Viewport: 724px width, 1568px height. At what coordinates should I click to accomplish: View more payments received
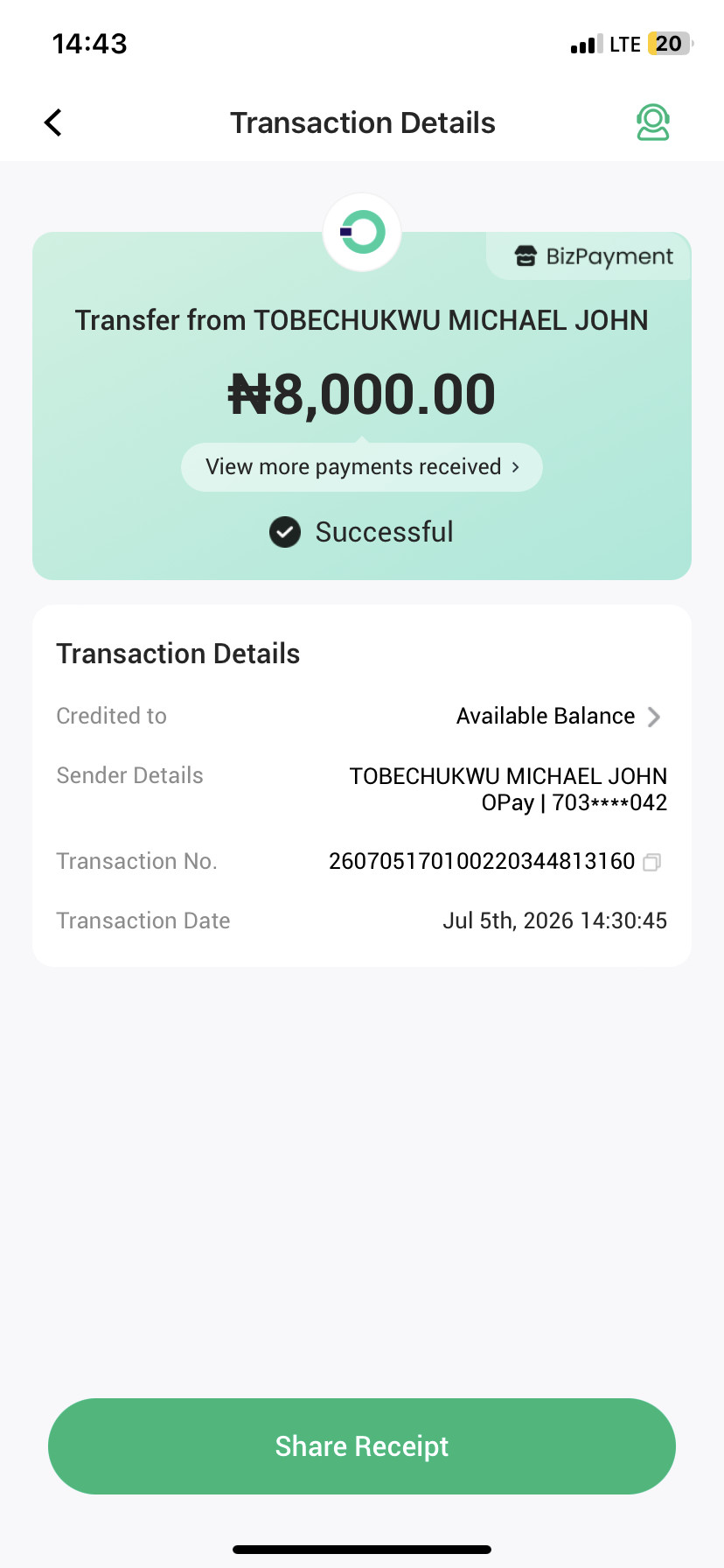pyautogui.click(x=362, y=467)
